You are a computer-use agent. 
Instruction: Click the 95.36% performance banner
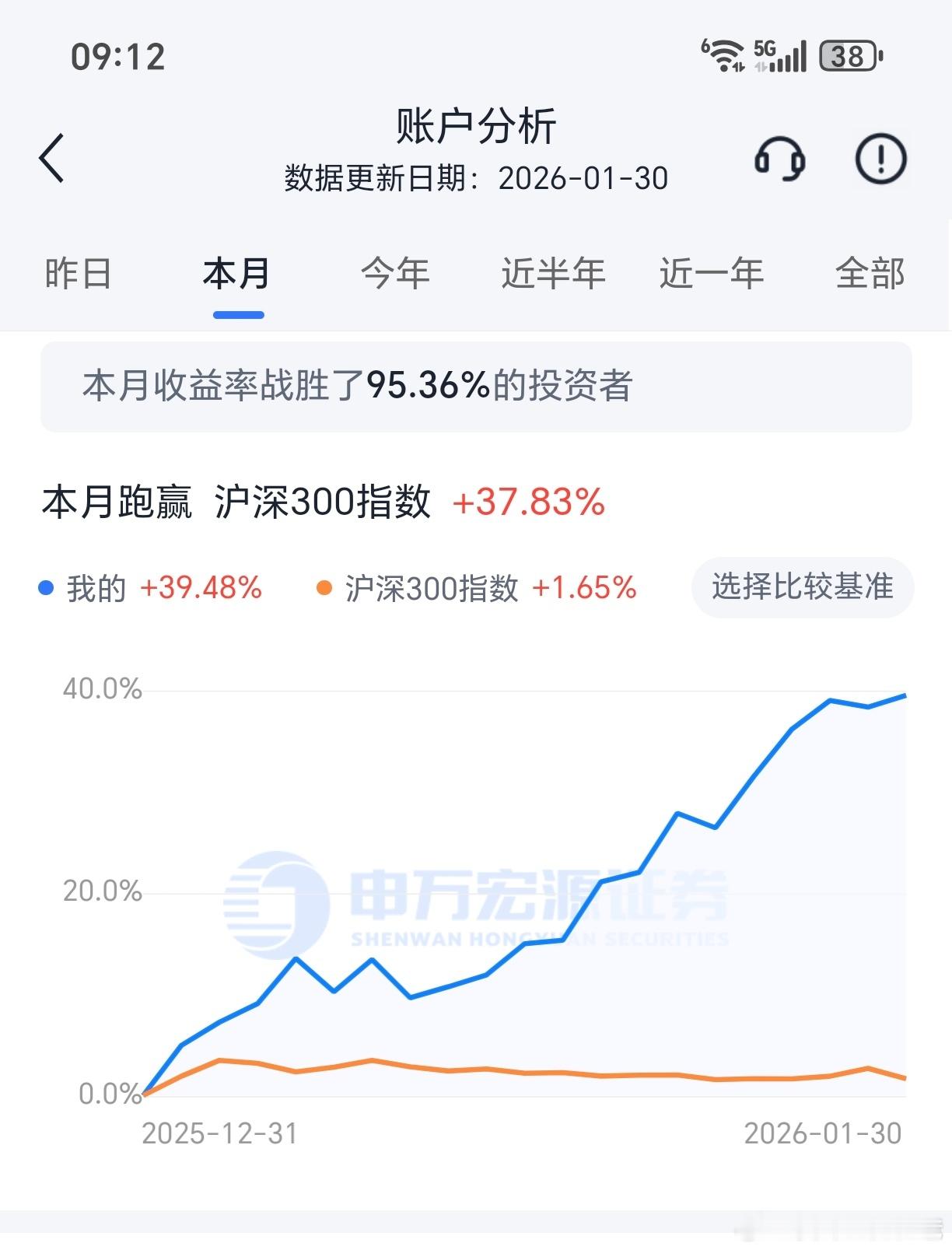pos(476,384)
